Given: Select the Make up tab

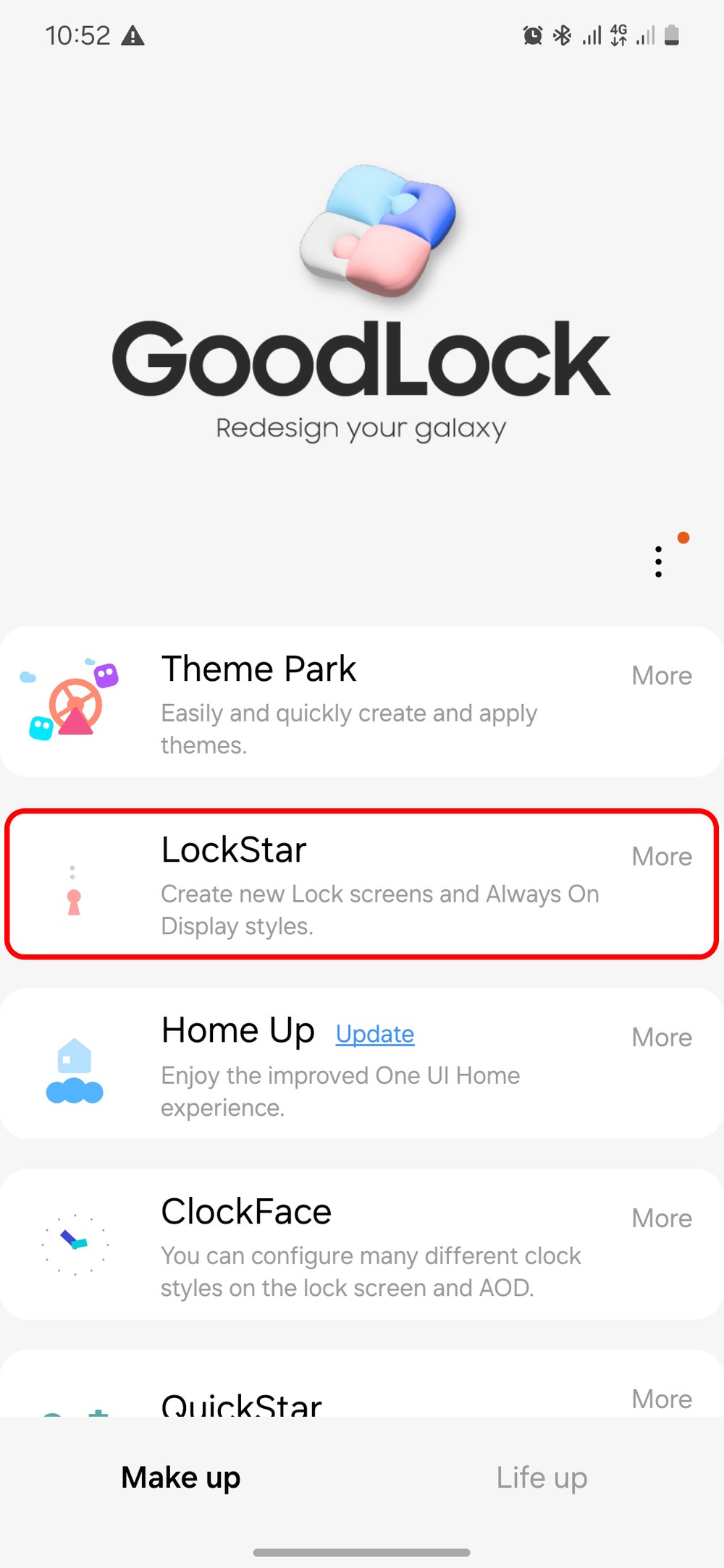Looking at the screenshot, I should click(181, 1478).
